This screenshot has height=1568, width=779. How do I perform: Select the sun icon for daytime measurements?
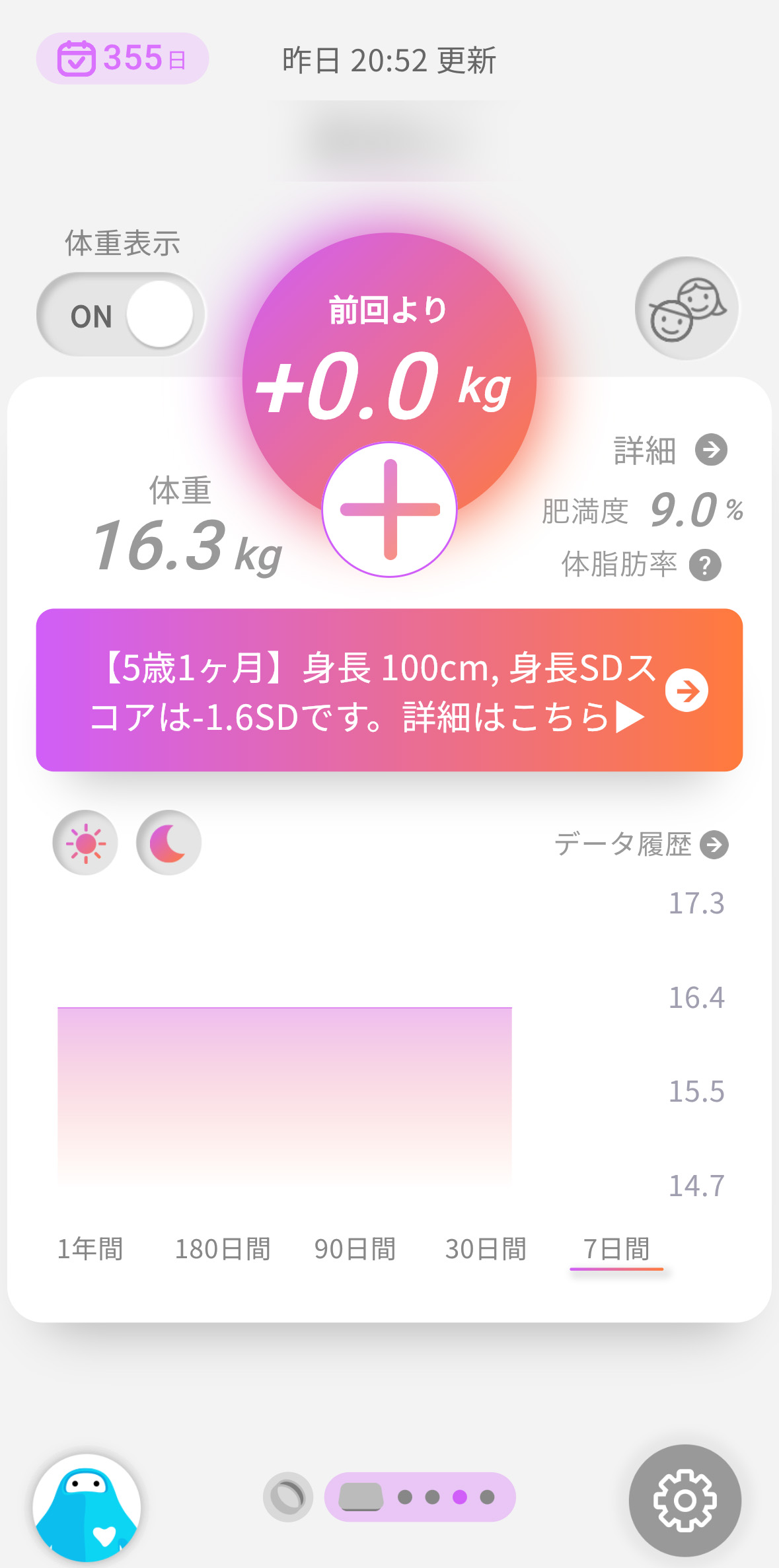pos(85,843)
